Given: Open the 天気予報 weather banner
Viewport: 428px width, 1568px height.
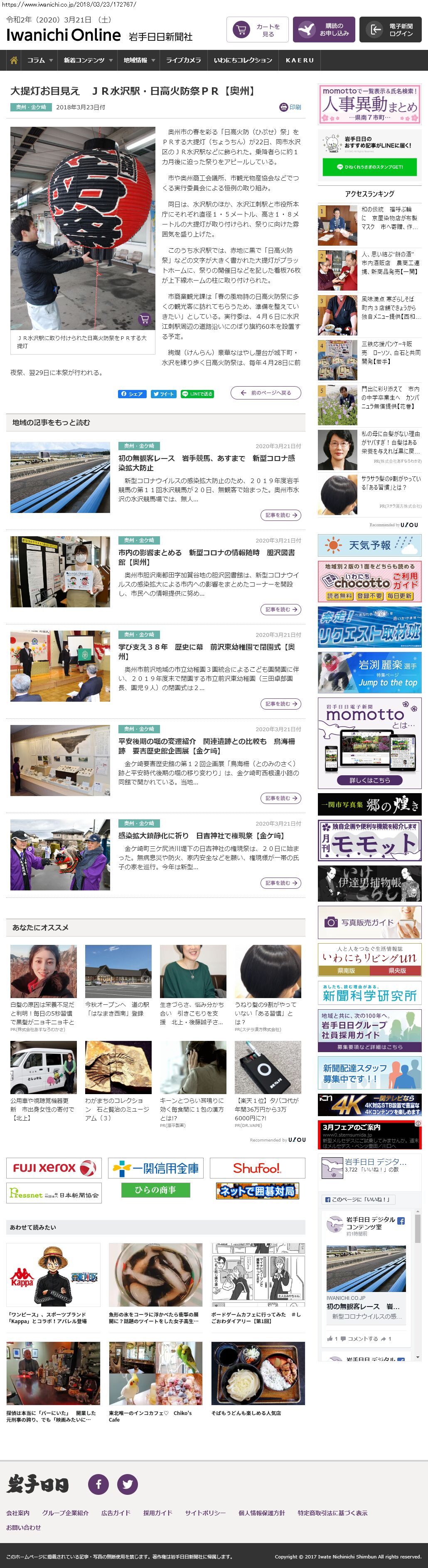Looking at the screenshot, I should 369,545.
